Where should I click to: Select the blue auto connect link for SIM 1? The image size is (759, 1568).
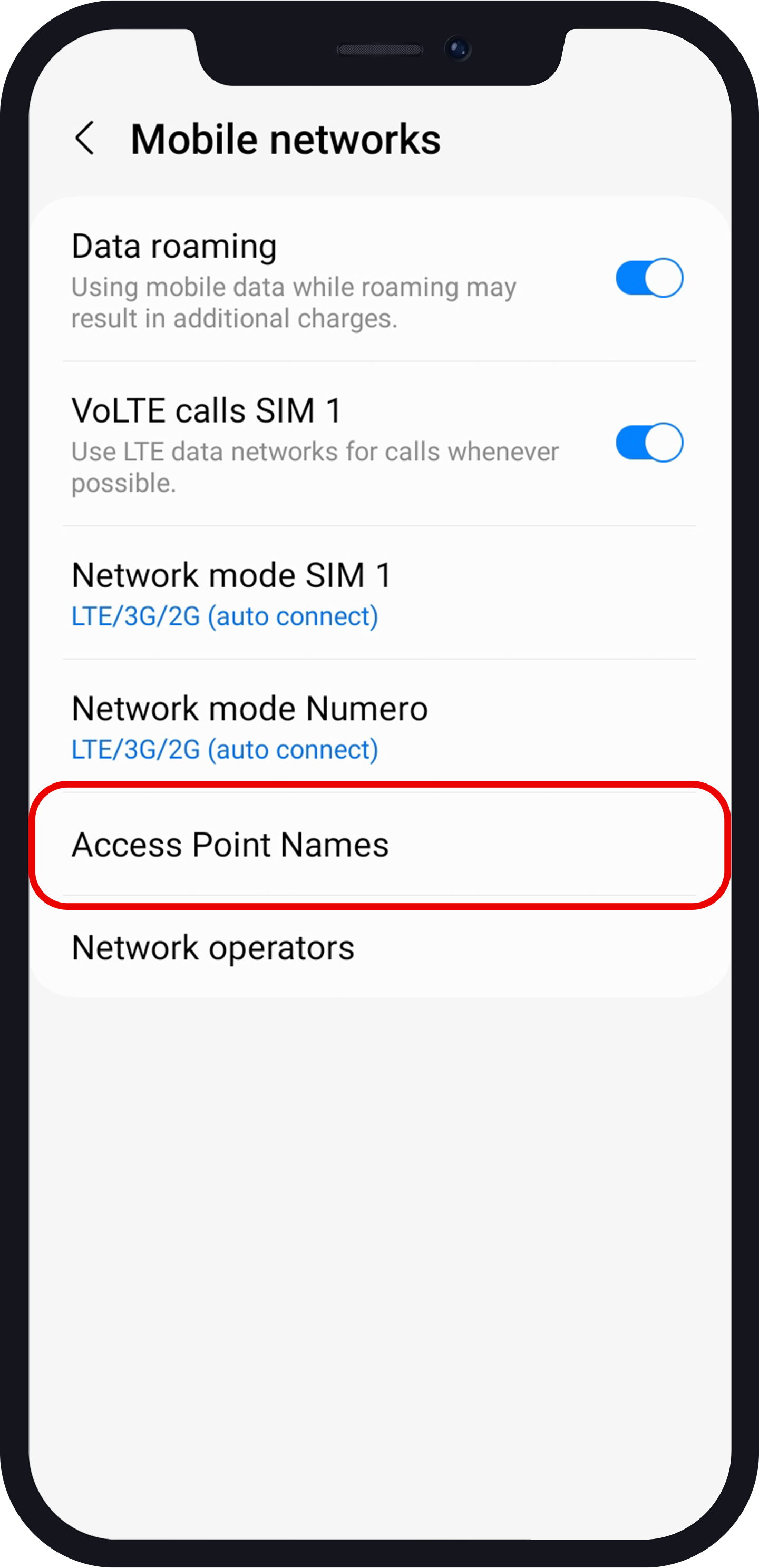click(225, 615)
